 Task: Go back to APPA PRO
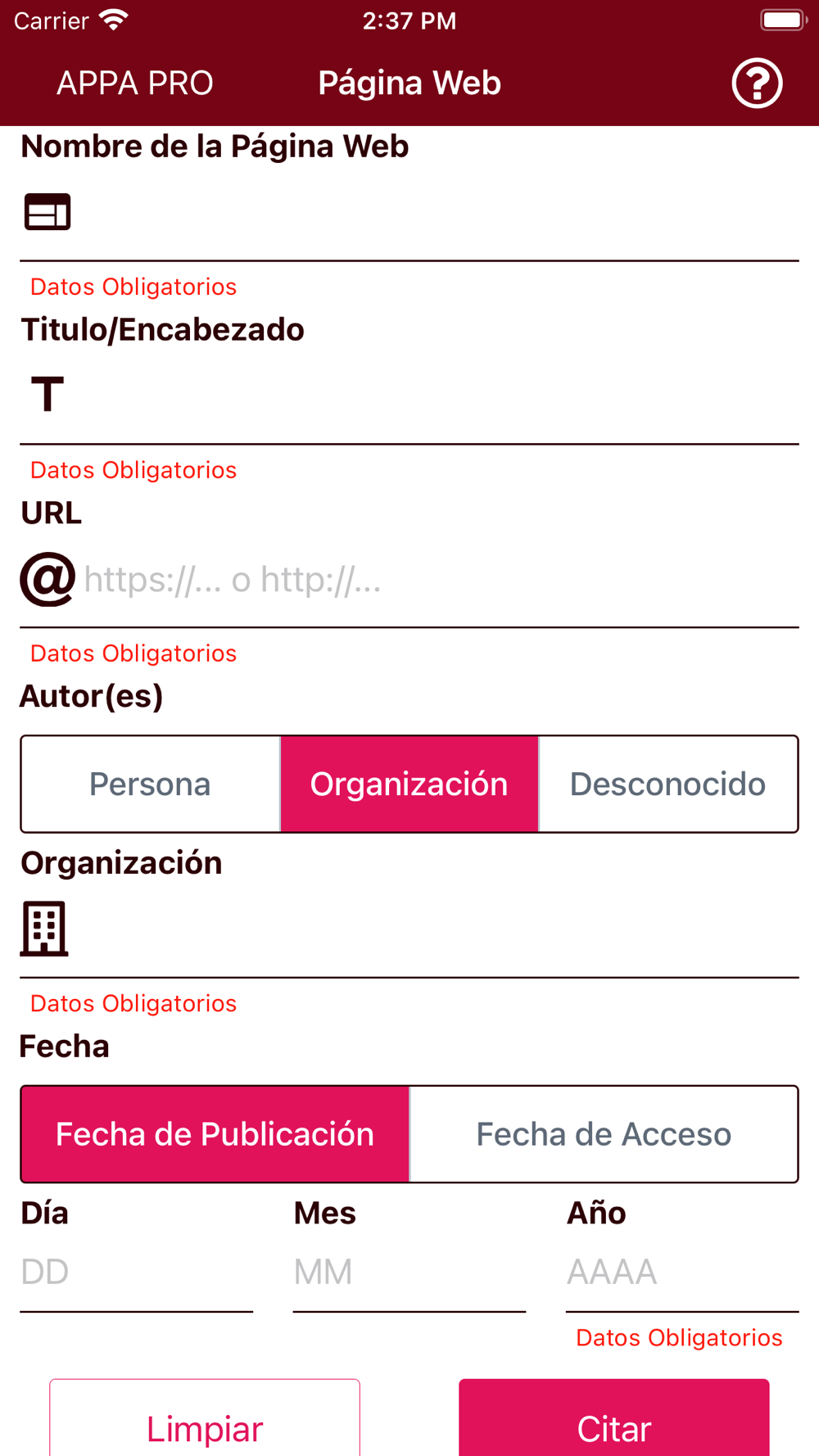[135, 84]
